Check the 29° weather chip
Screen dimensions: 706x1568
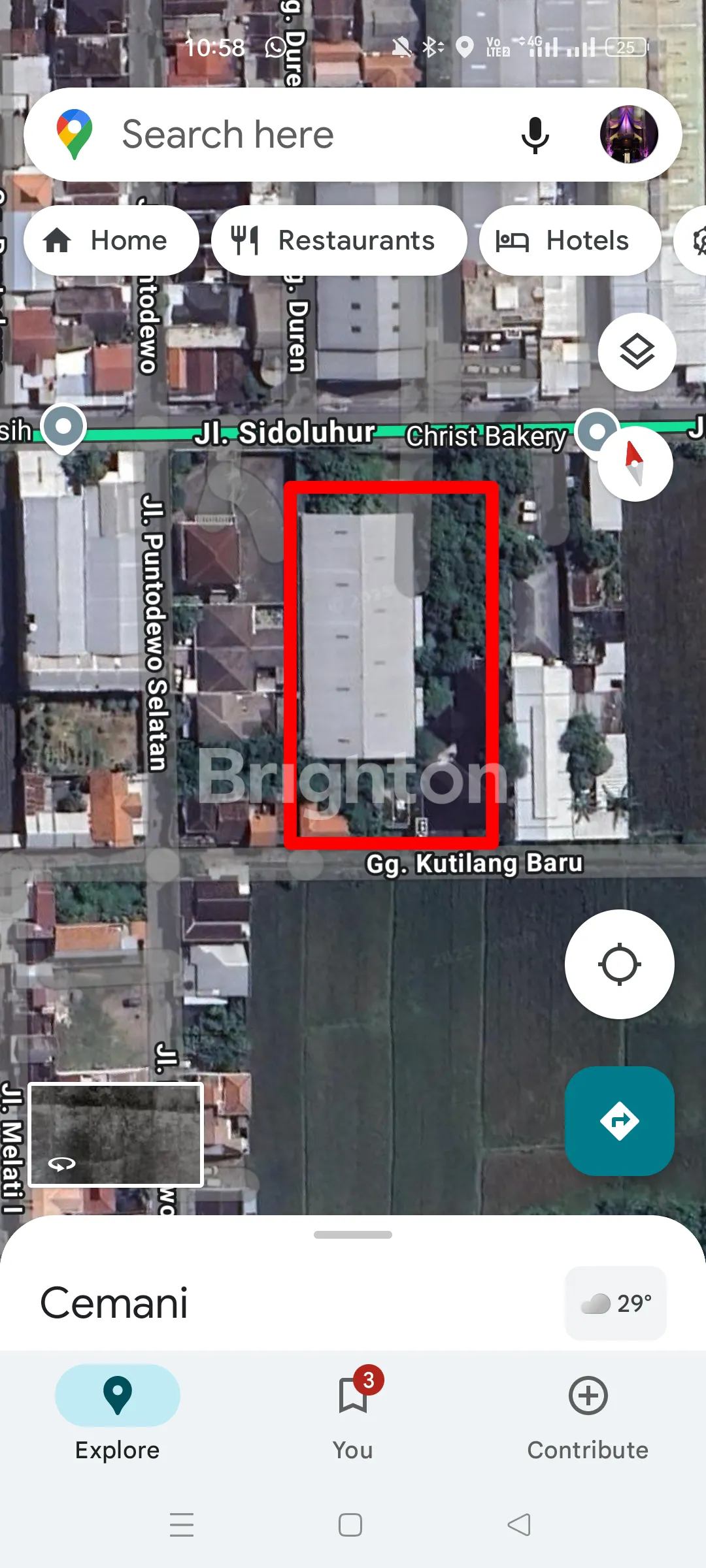click(x=616, y=1303)
